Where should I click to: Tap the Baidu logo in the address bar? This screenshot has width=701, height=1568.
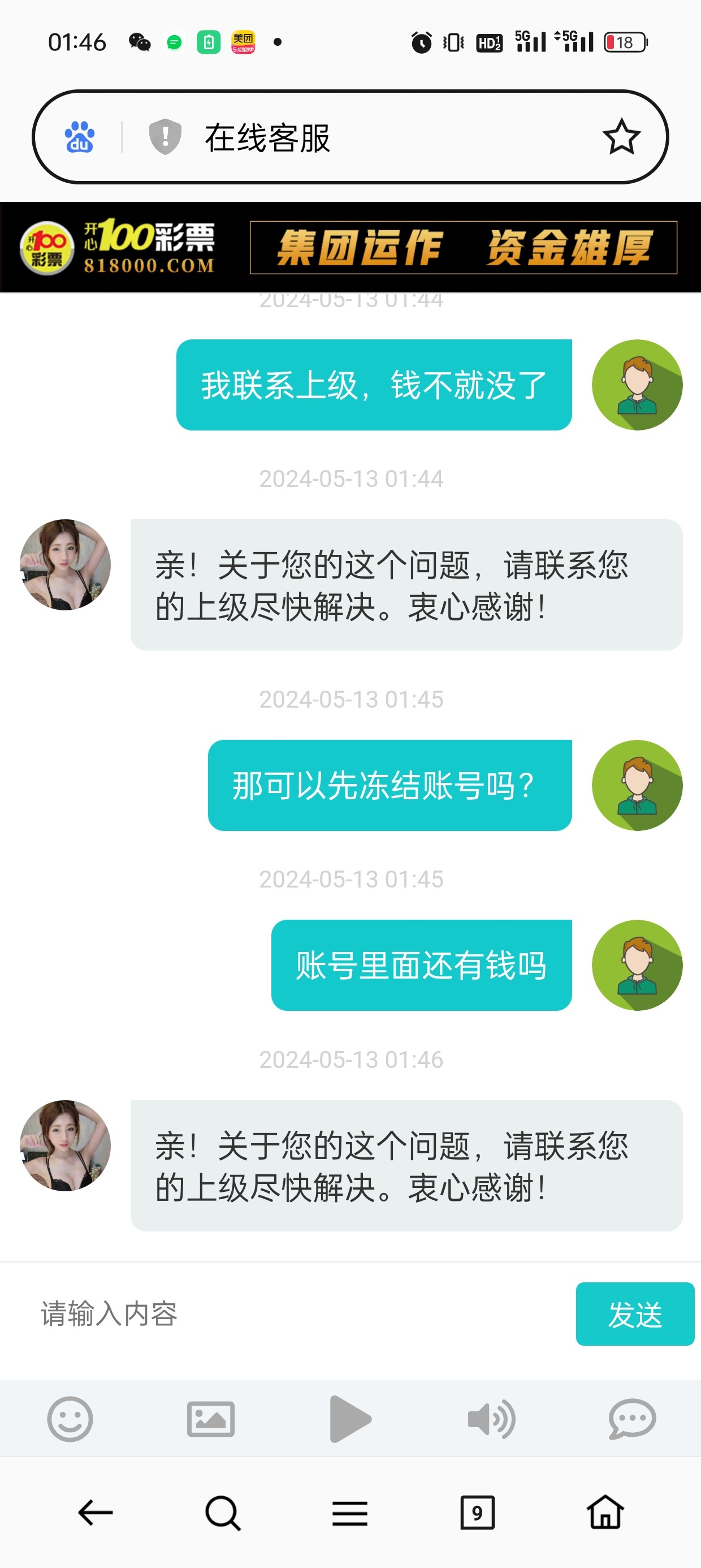80,138
